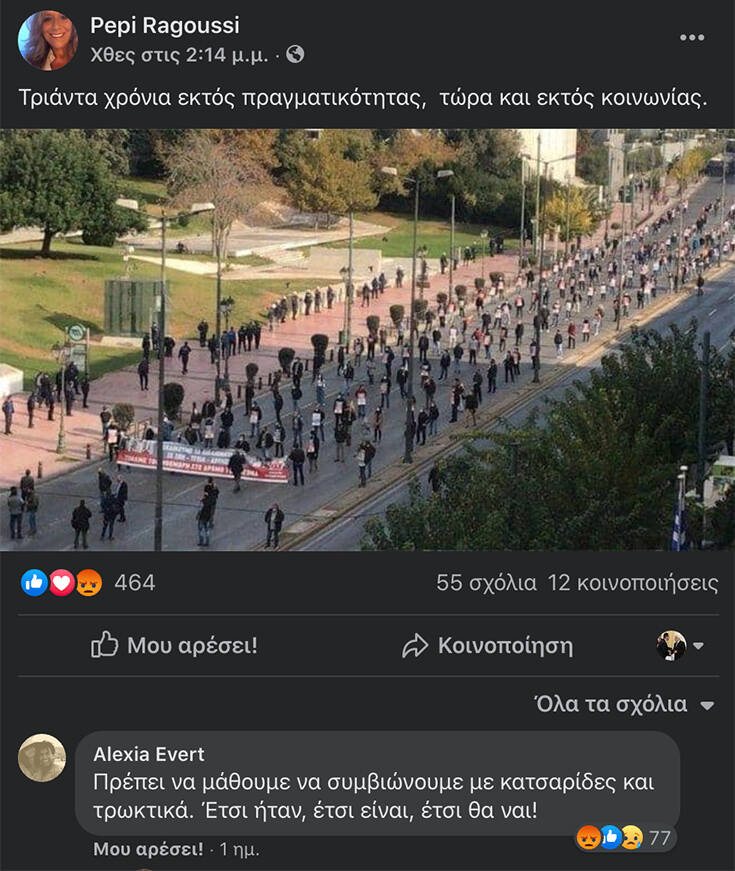
Task: Open Alexia Evert's profile name
Action: pos(148,754)
